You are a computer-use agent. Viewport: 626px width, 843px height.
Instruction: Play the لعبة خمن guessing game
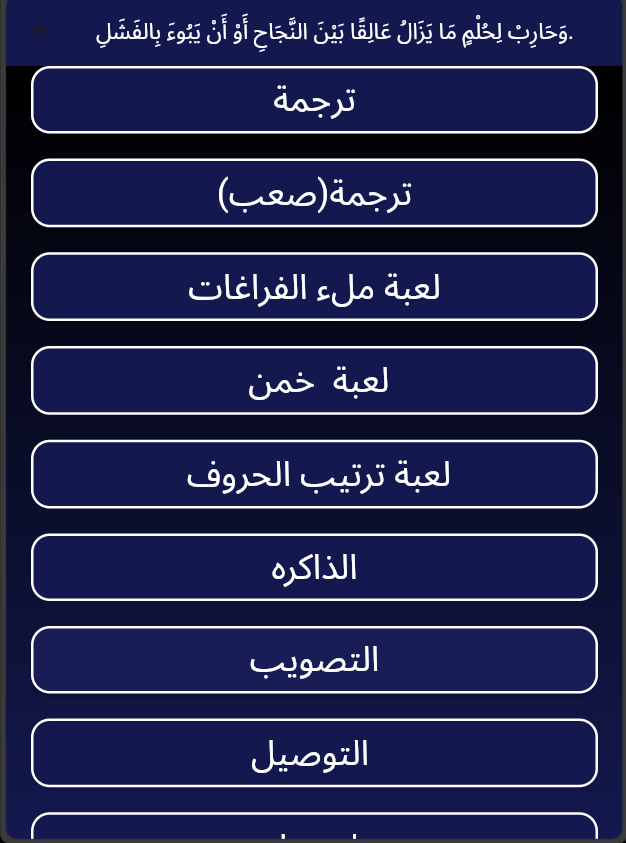[x=314, y=380]
